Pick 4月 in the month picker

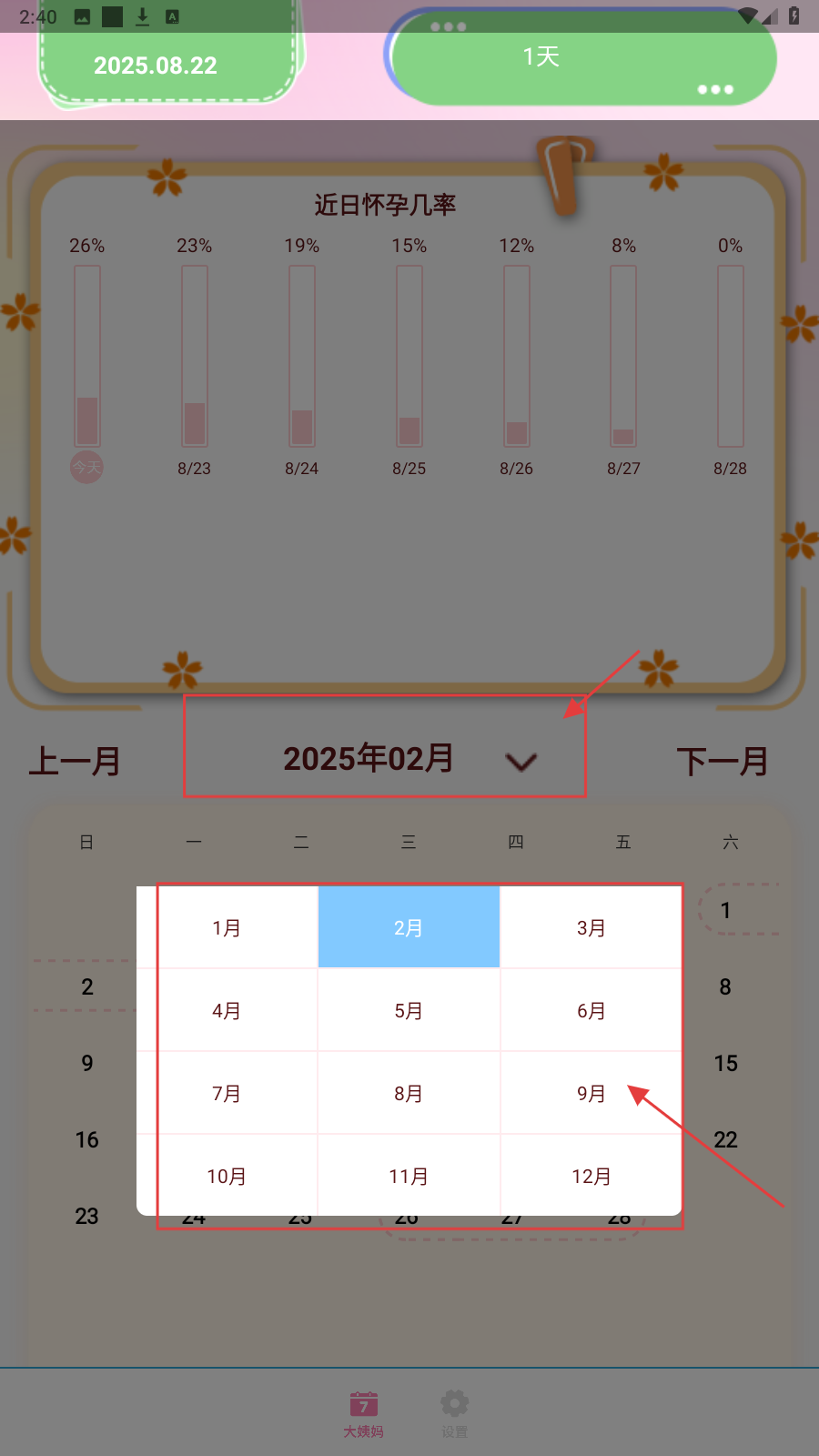[x=227, y=1010]
